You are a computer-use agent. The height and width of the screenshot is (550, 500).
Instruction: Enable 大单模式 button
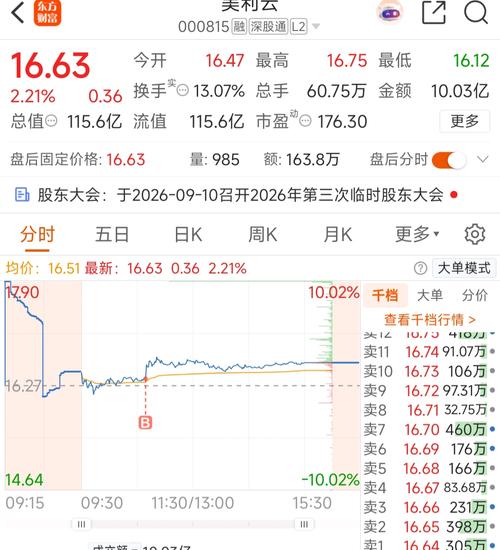click(464, 268)
